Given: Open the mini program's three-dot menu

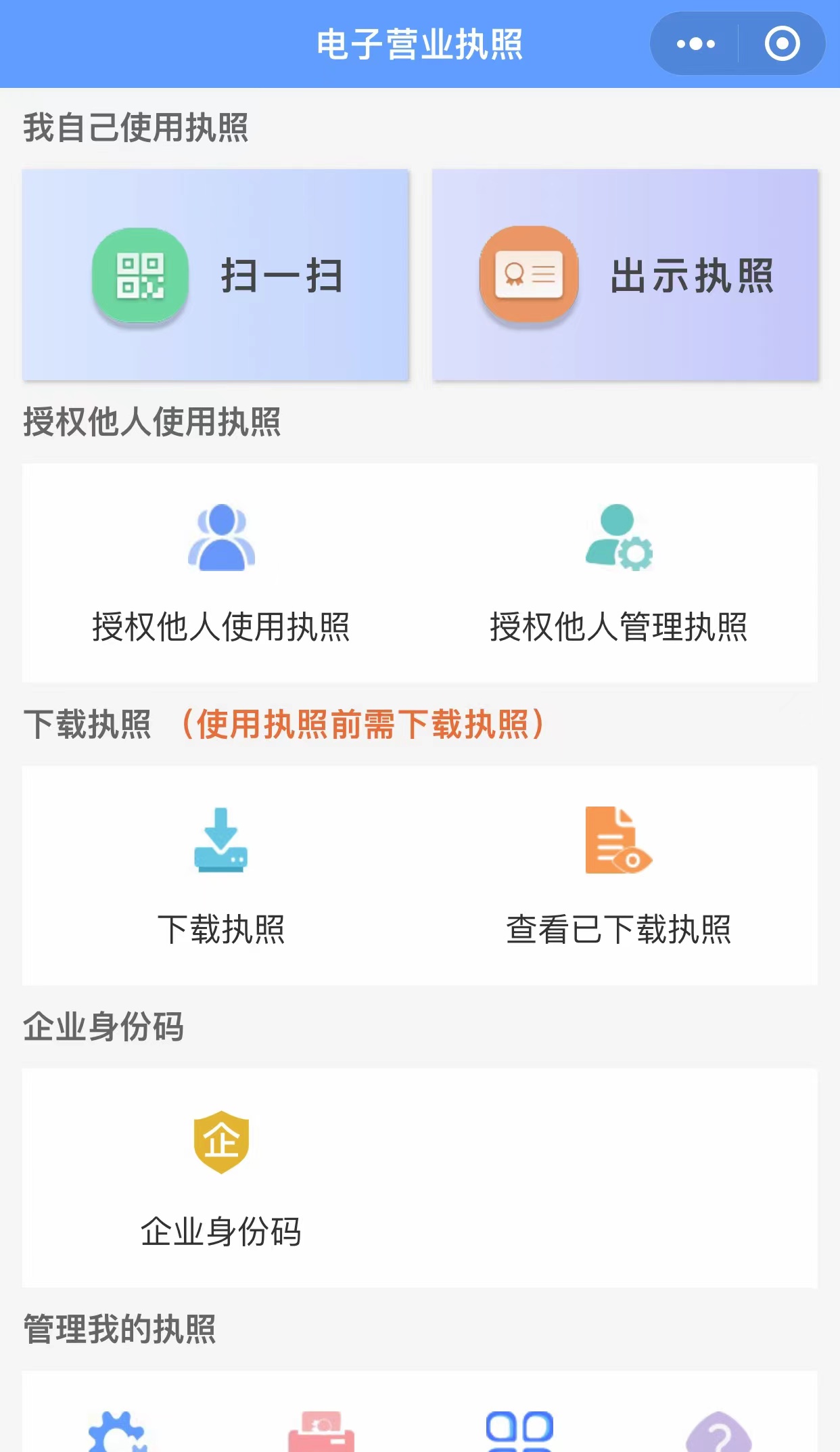Looking at the screenshot, I should (x=695, y=44).
